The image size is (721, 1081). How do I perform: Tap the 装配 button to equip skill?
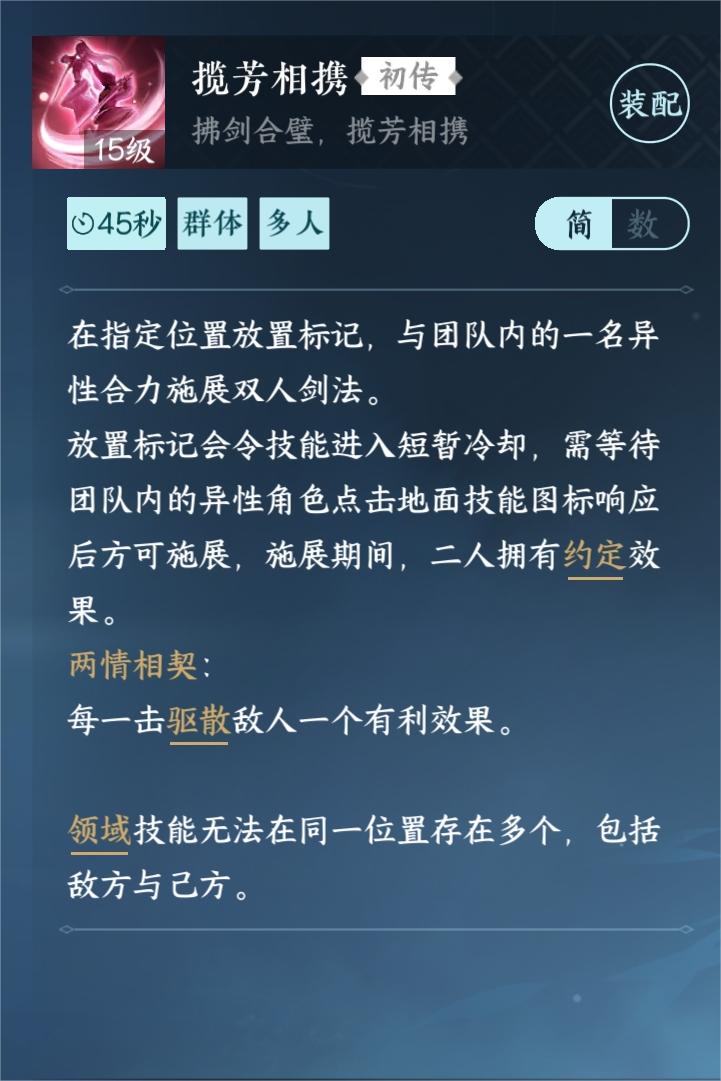coord(651,103)
